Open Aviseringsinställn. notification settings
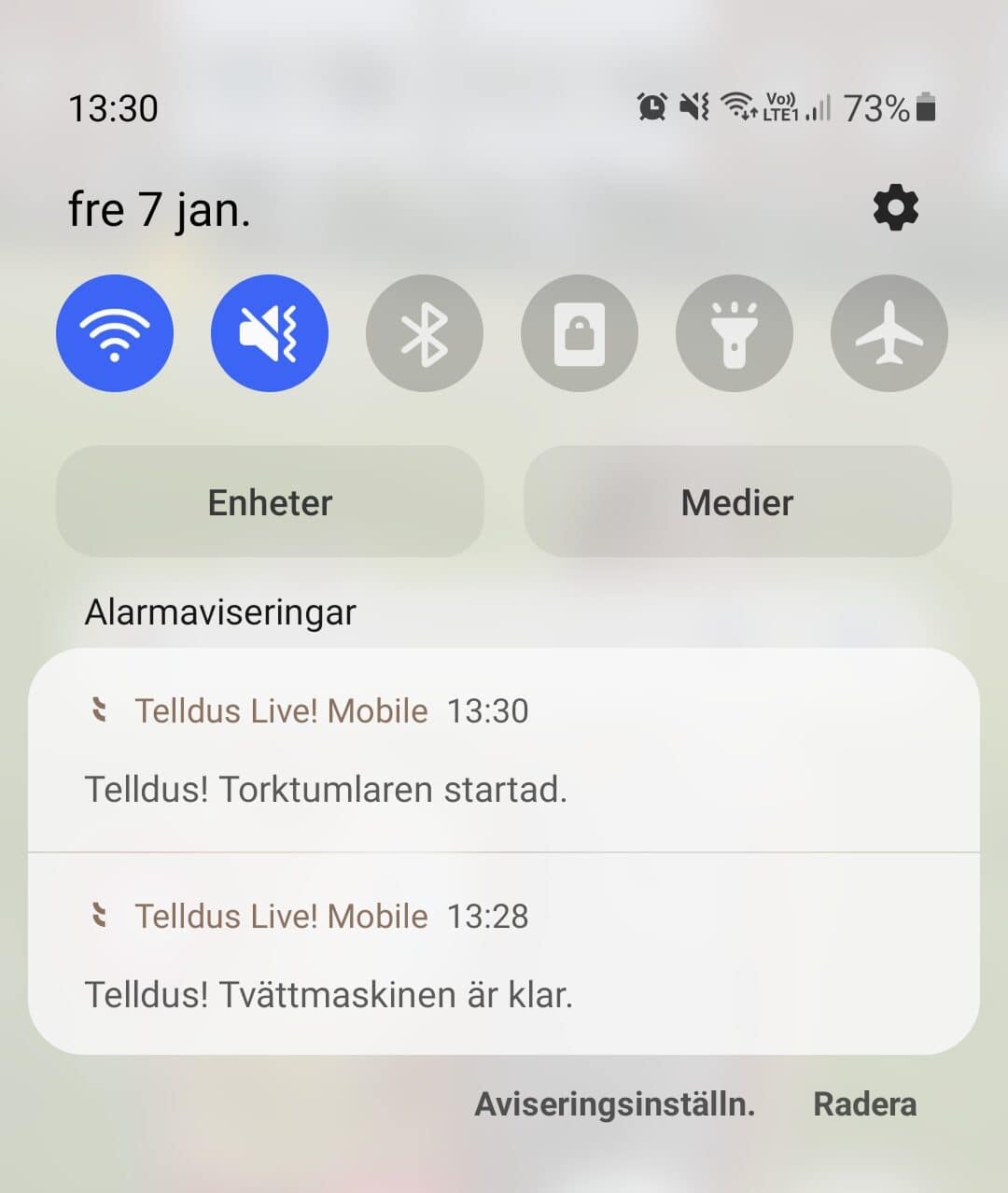Screen dimensions: 1008x1193 [614, 1104]
